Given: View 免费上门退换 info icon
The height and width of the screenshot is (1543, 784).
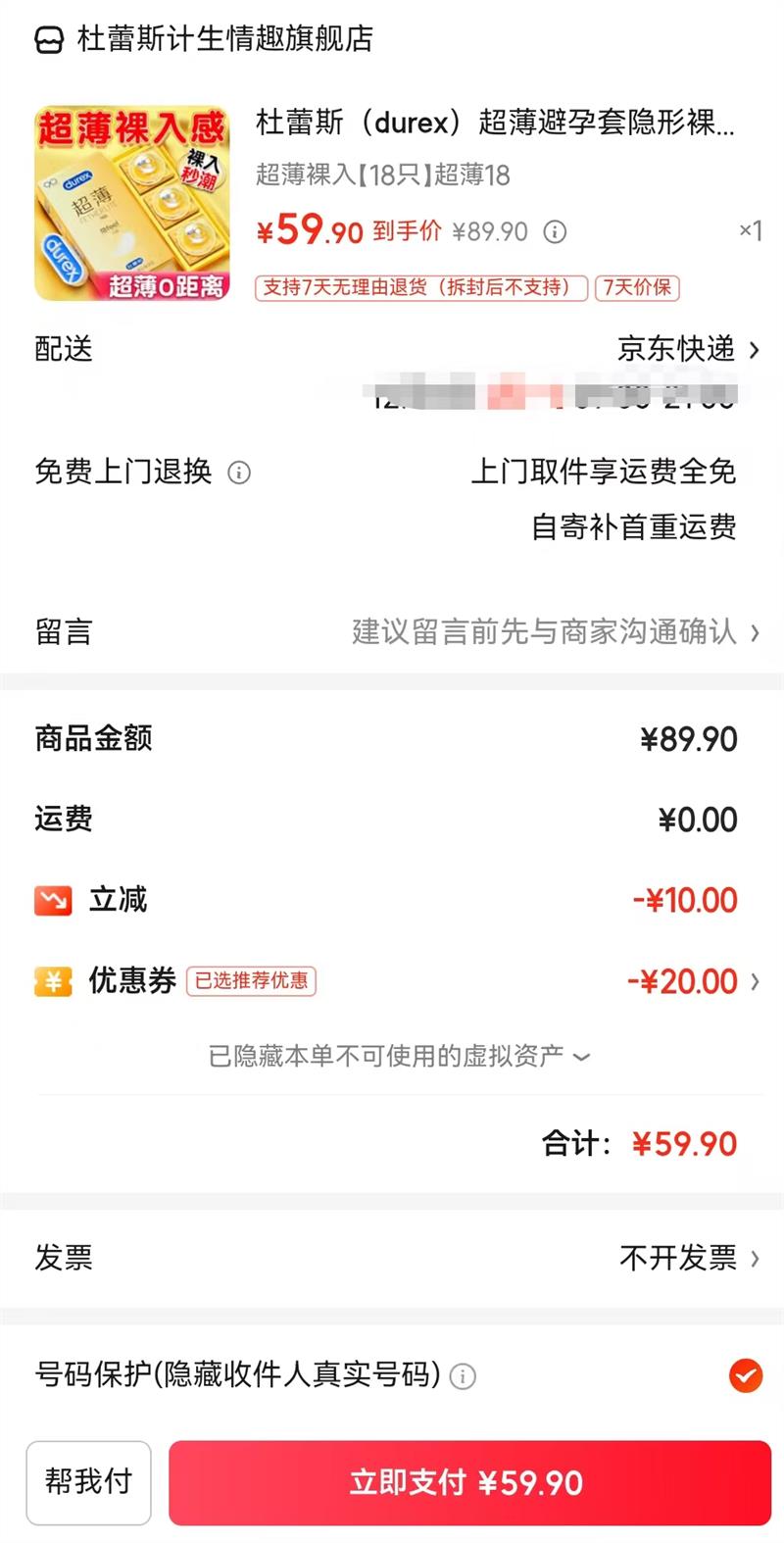Looking at the screenshot, I should tap(239, 473).
